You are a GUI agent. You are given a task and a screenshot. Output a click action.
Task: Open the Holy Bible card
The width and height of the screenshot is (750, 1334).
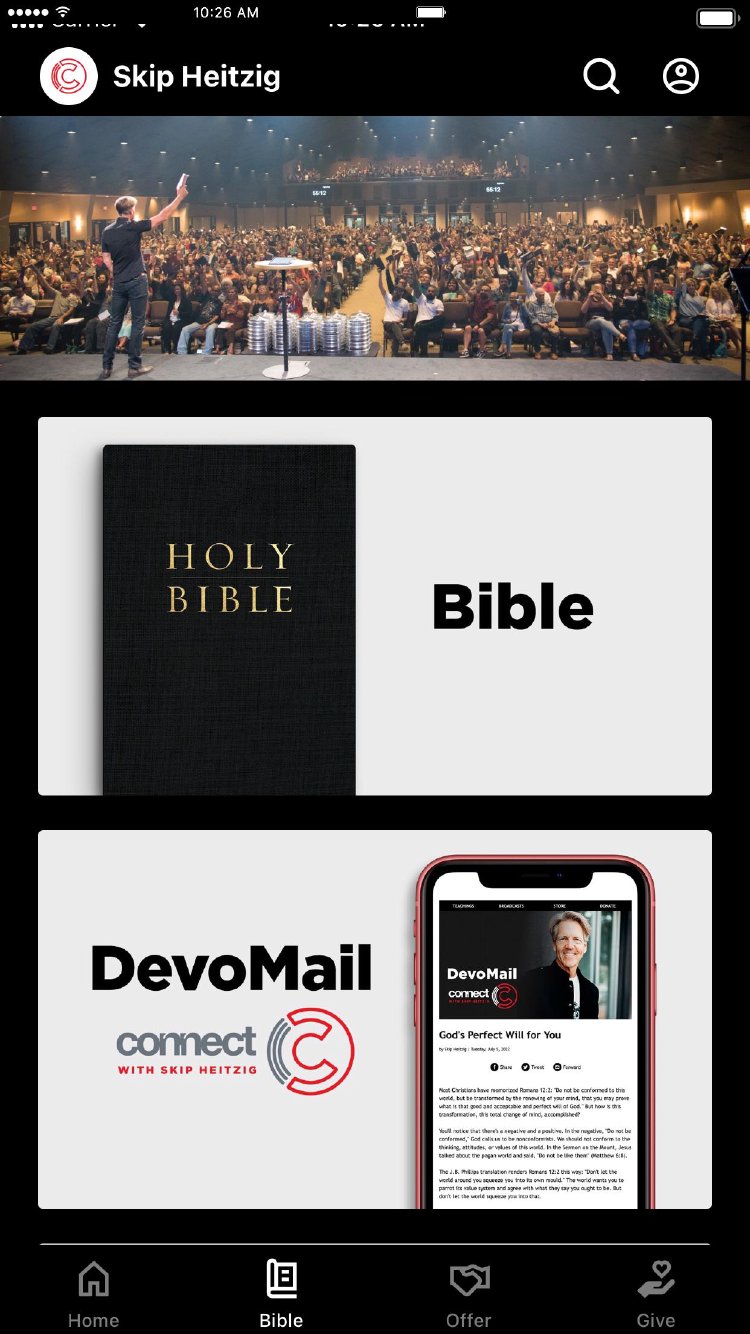pyautogui.click(x=375, y=606)
